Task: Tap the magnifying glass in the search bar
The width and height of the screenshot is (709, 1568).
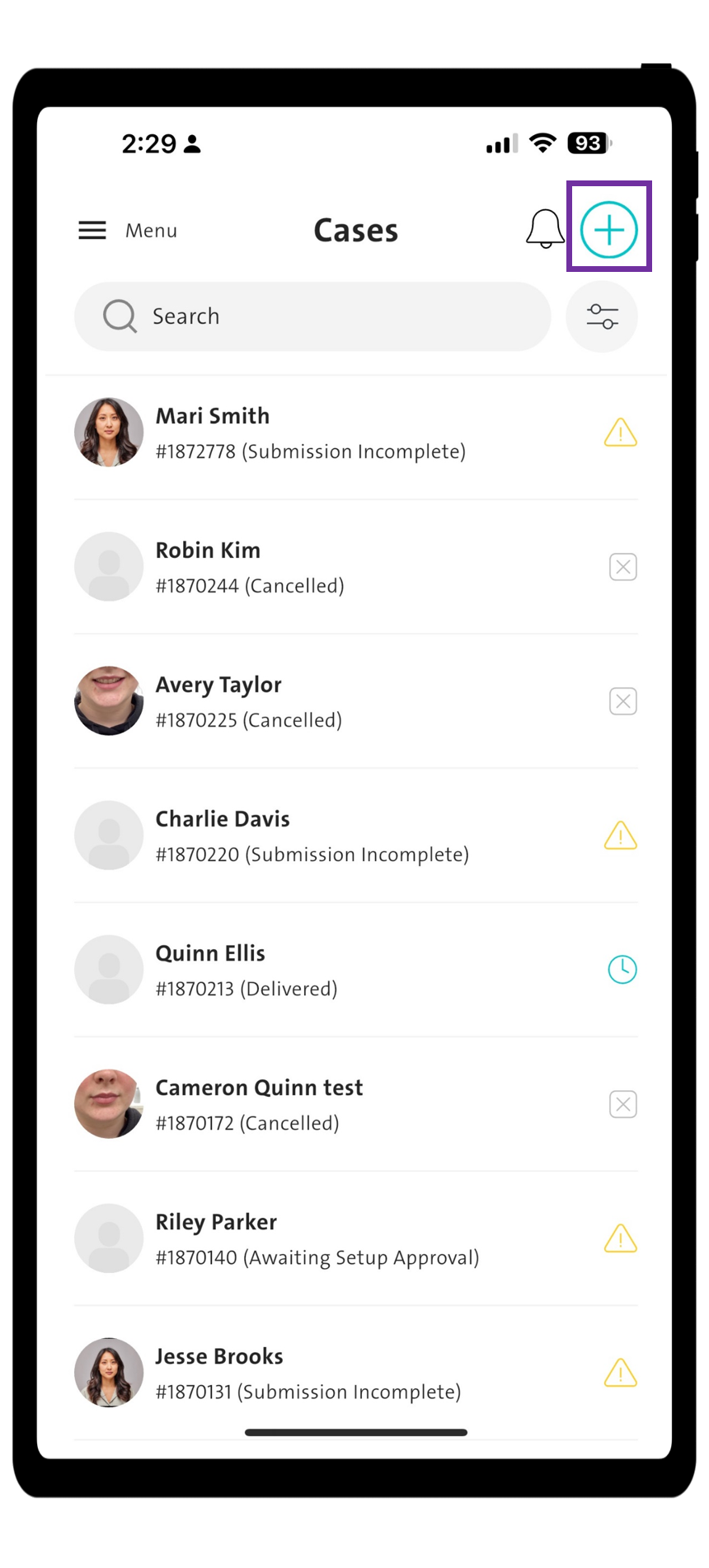Action: click(x=119, y=316)
